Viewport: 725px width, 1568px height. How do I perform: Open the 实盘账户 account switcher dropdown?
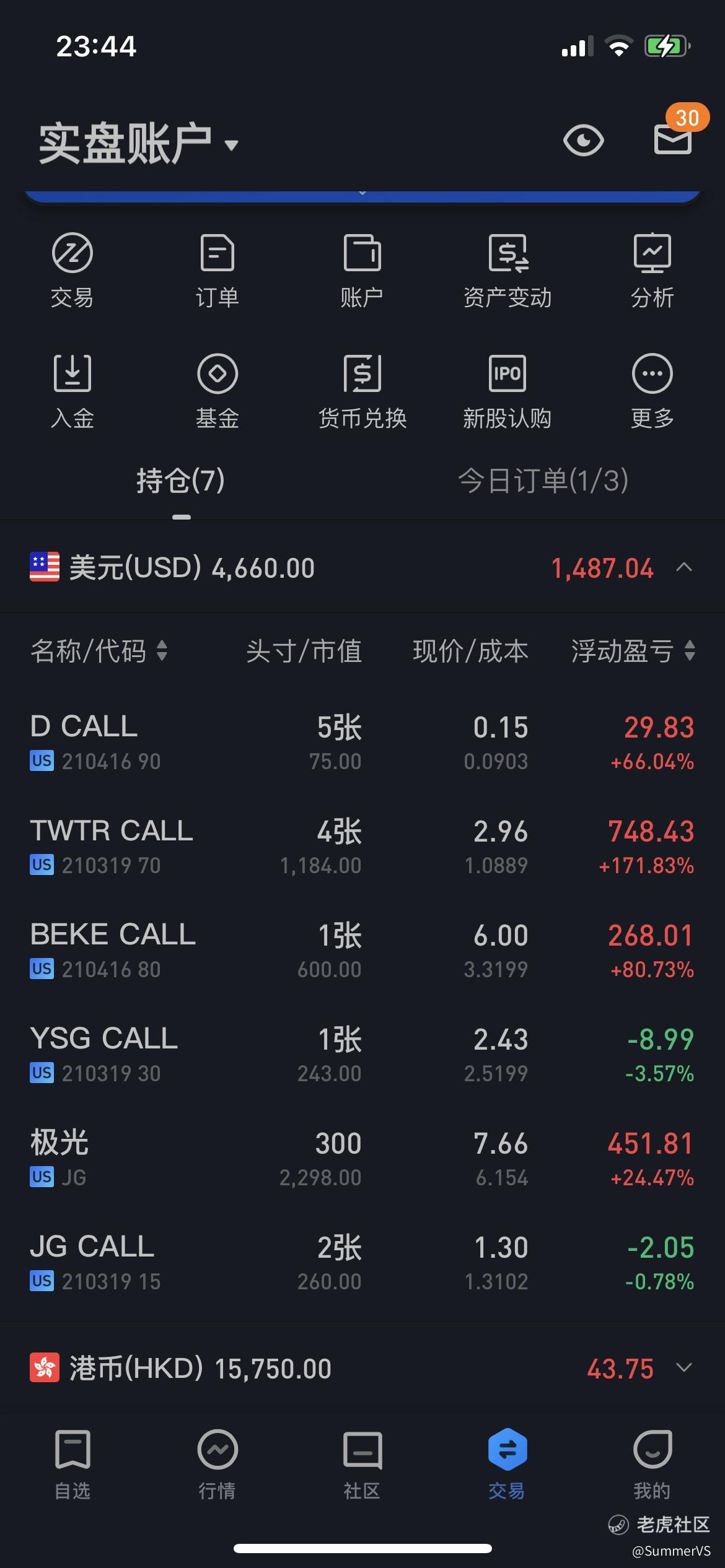138,144
